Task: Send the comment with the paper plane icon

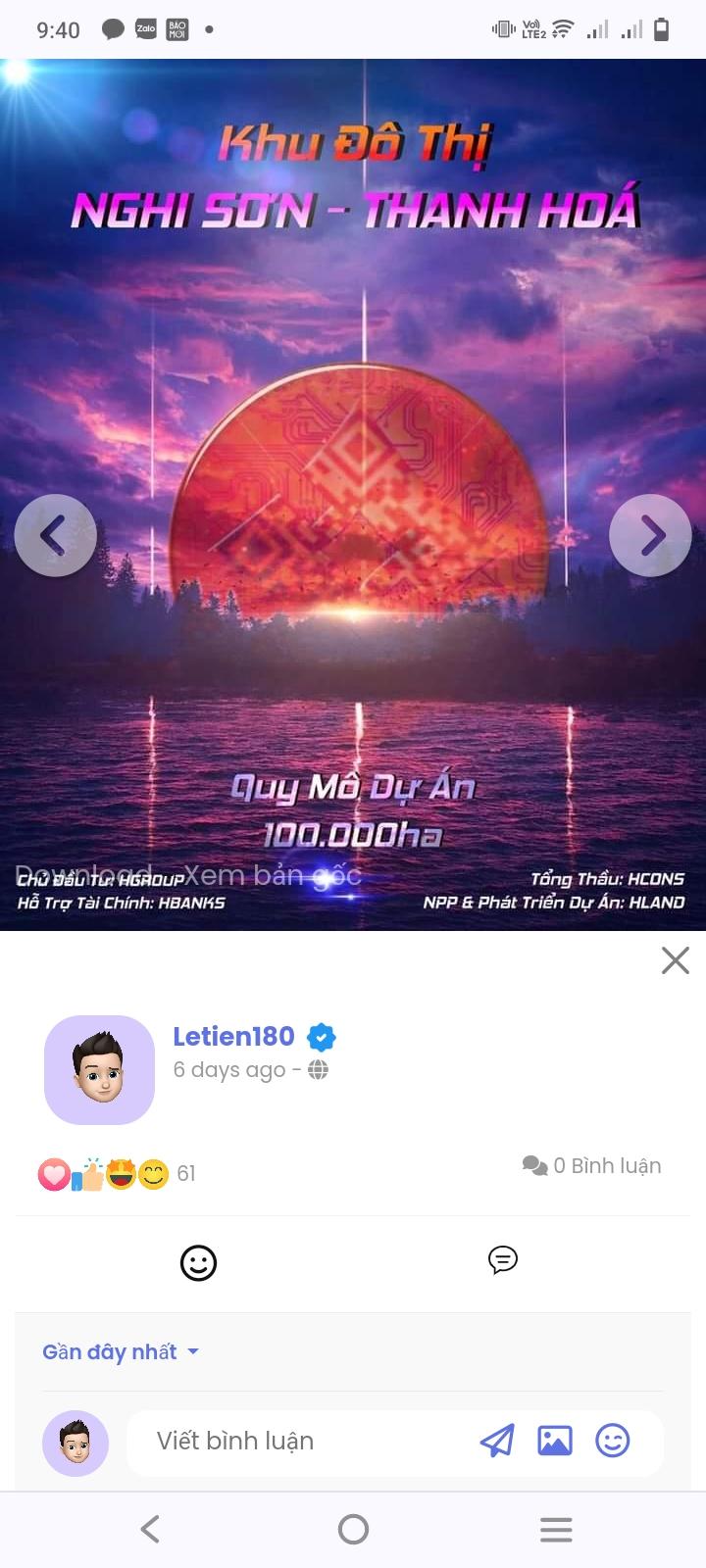Action: (x=497, y=1441)
